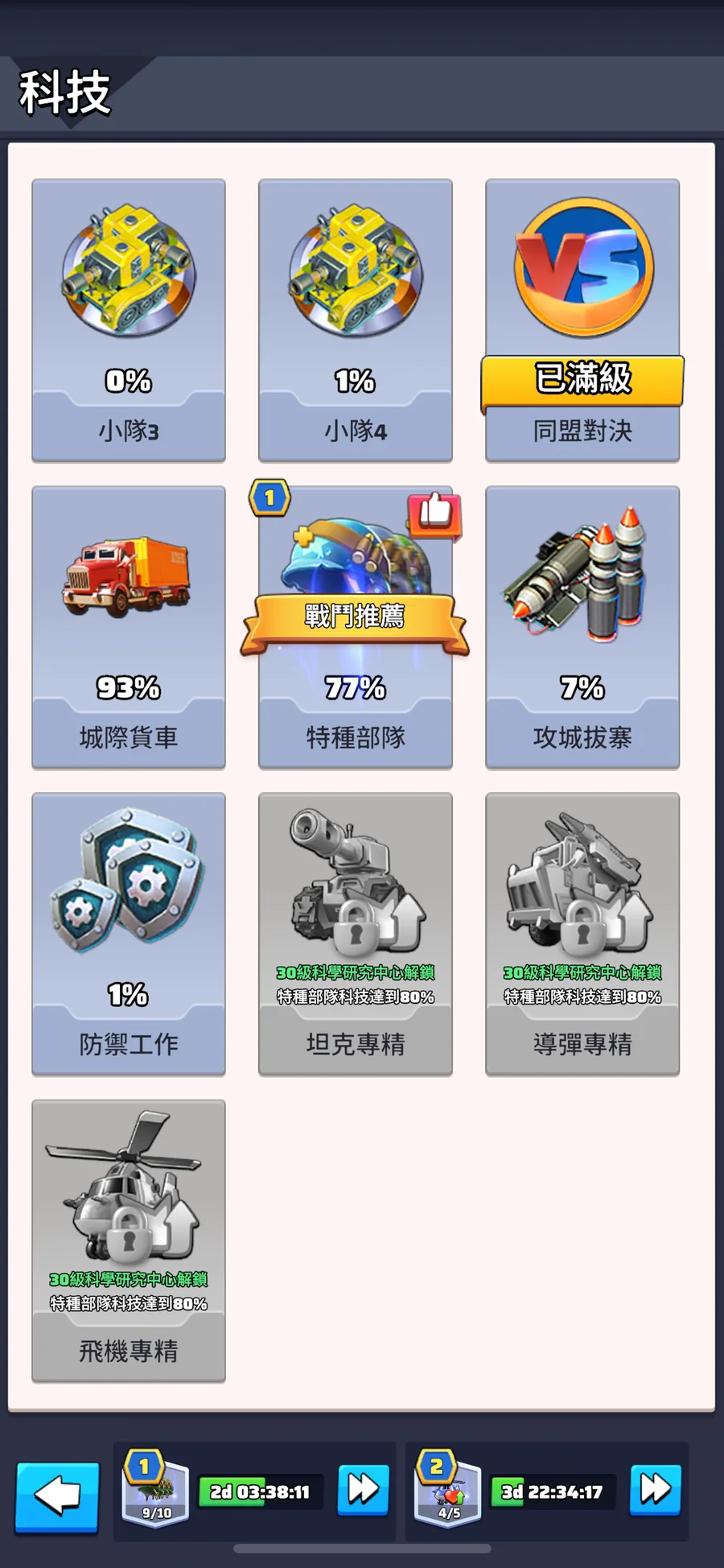The width and height of the screenshot is (724, 1568).
Task: Select the 同盟對決 technology card
Action: 582,320
